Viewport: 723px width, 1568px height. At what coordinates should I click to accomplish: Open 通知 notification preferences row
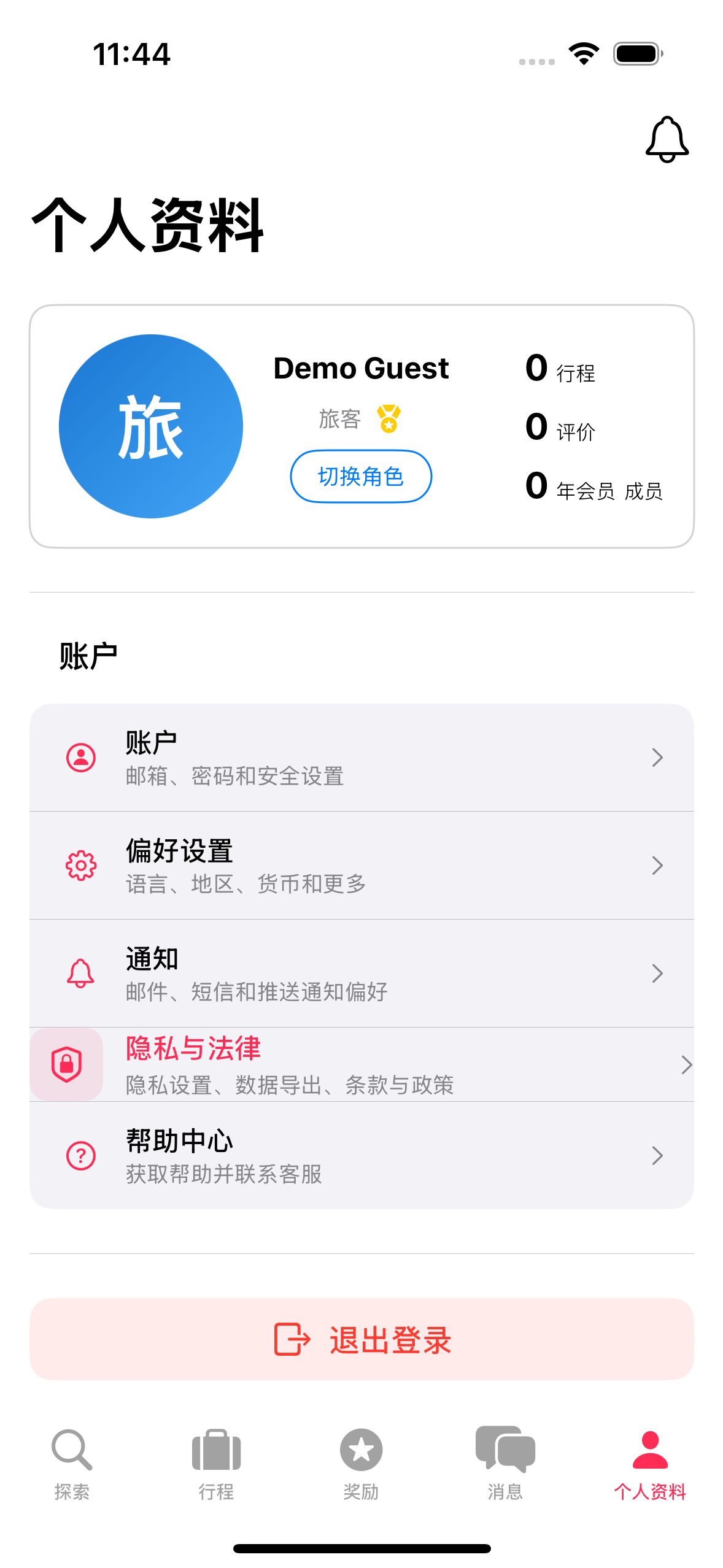tap(361, 974)
